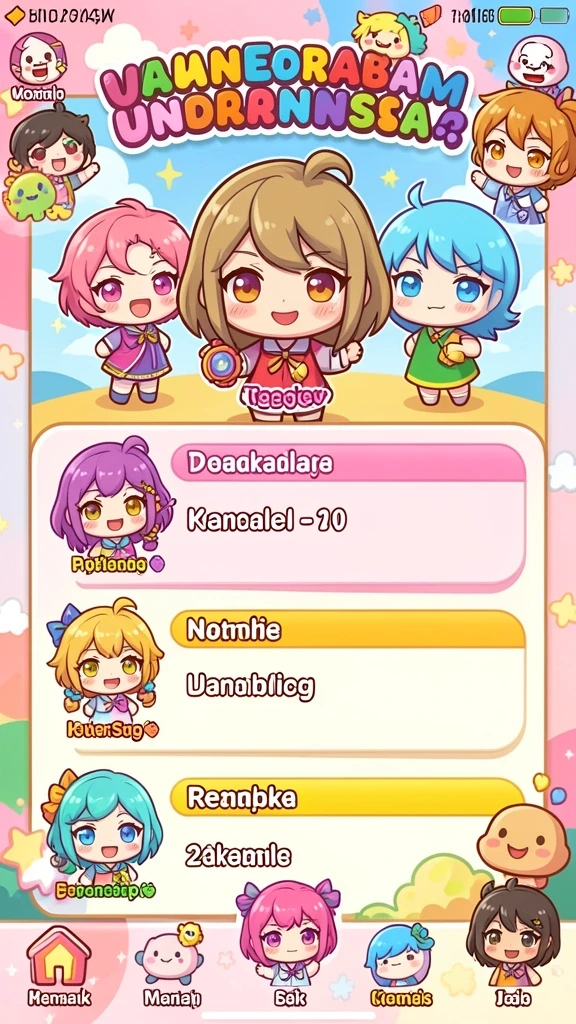Switch to the Kiomels tab

(x=401, y=967)
